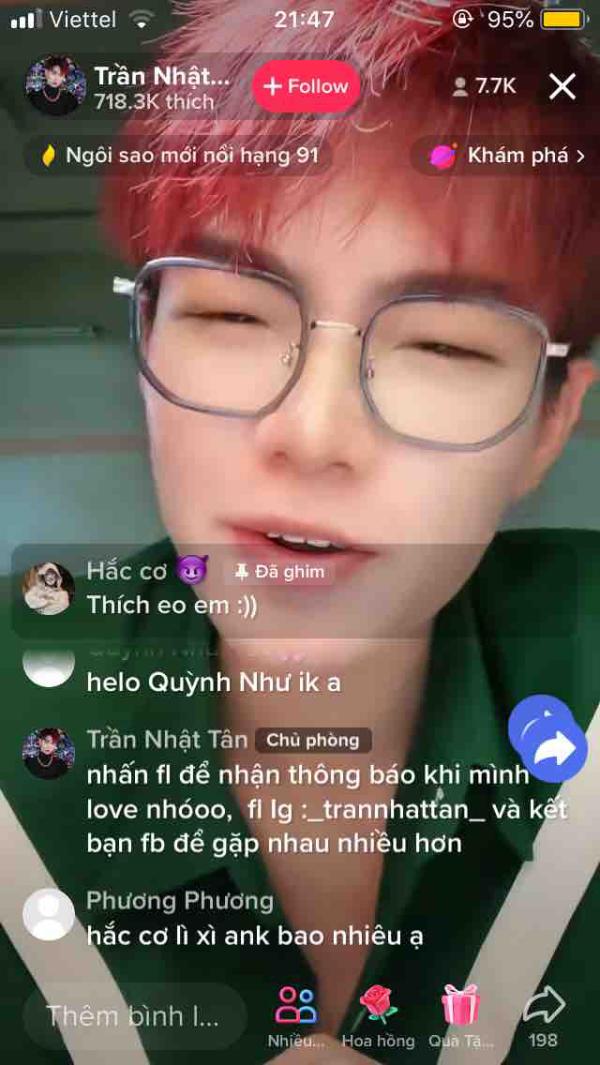Open the Quà tặng gift panel
The height and width of the screenshot is (1065, 600).
pos(461,1016)
